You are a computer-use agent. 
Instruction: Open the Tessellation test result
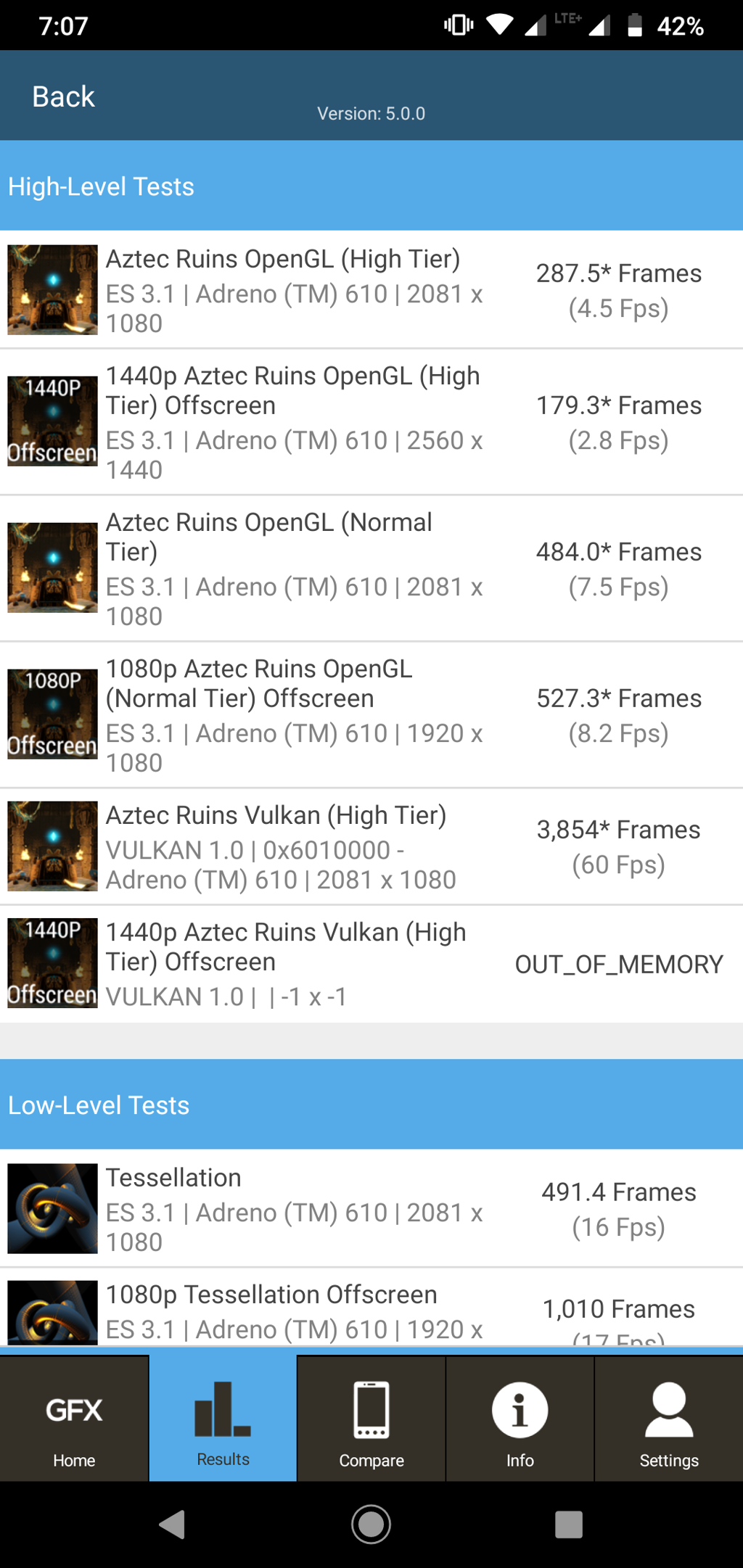tap(370, 1209)
